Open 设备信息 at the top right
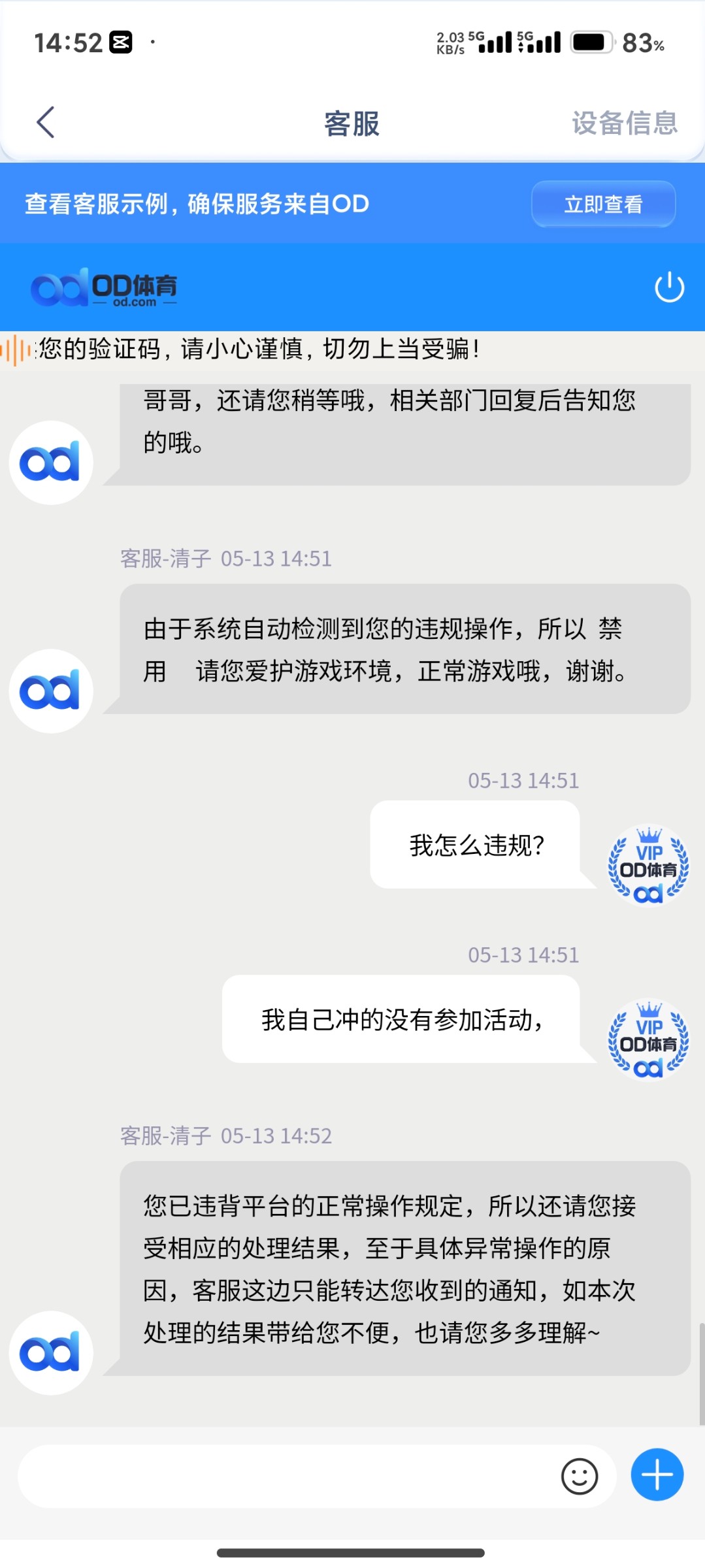 (x=624, y=123)
